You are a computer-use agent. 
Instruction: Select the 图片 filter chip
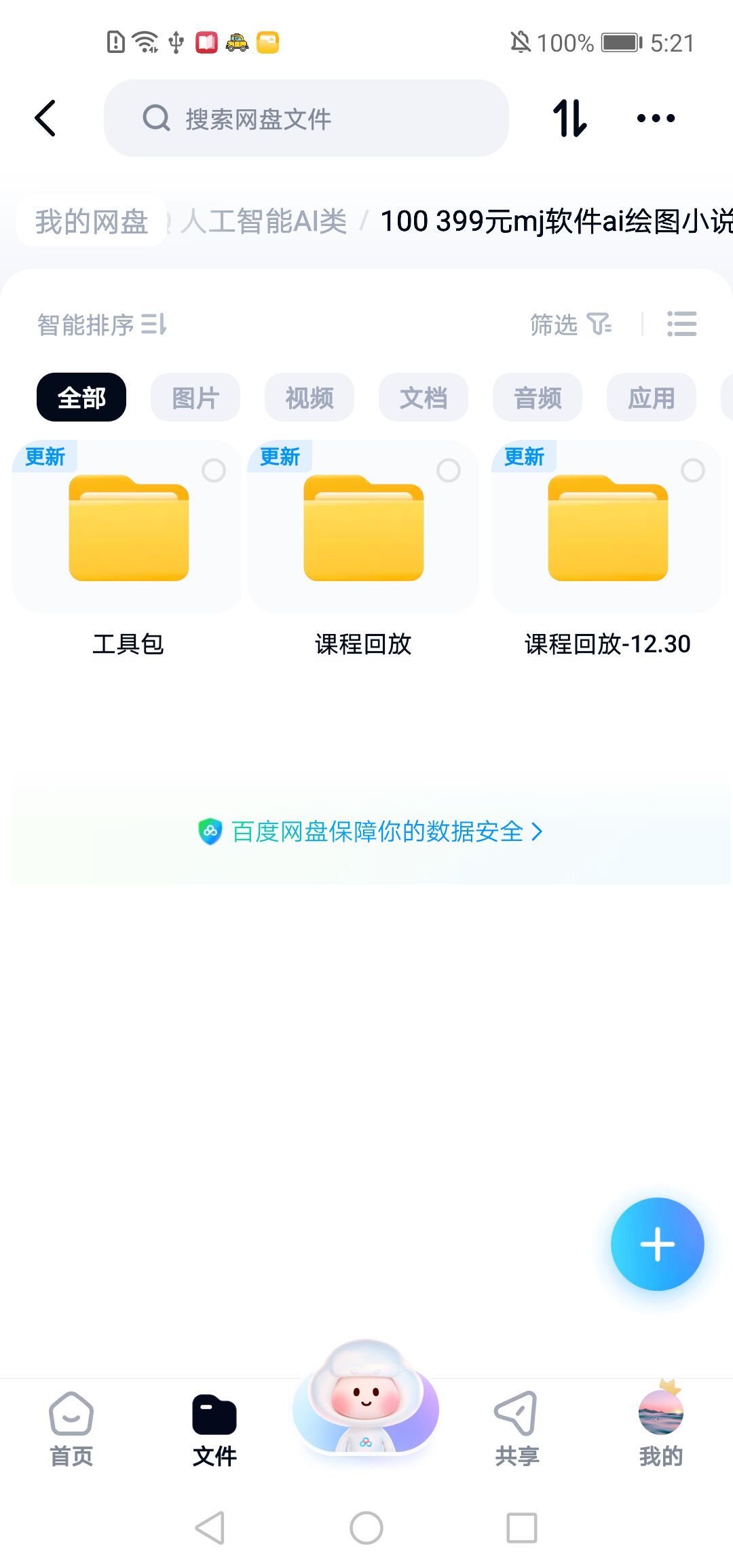pyautogui.click(x=195, y=398)
